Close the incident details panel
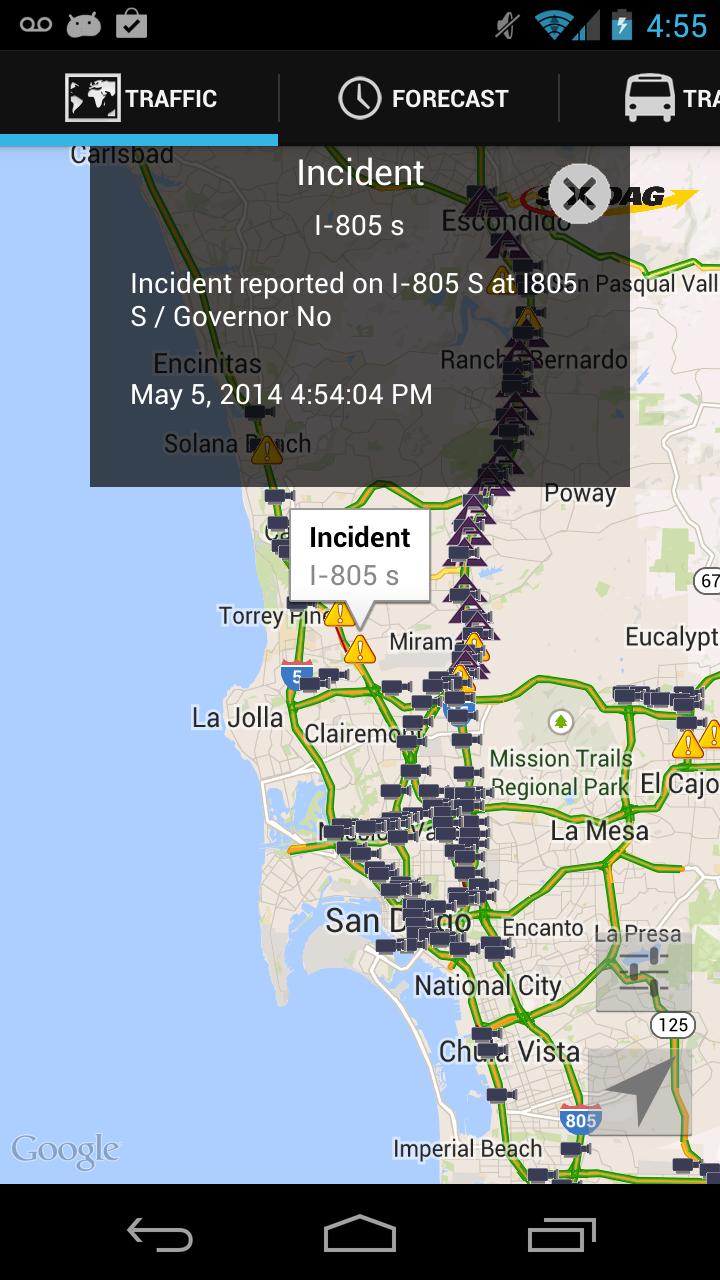 coord(579,193)
